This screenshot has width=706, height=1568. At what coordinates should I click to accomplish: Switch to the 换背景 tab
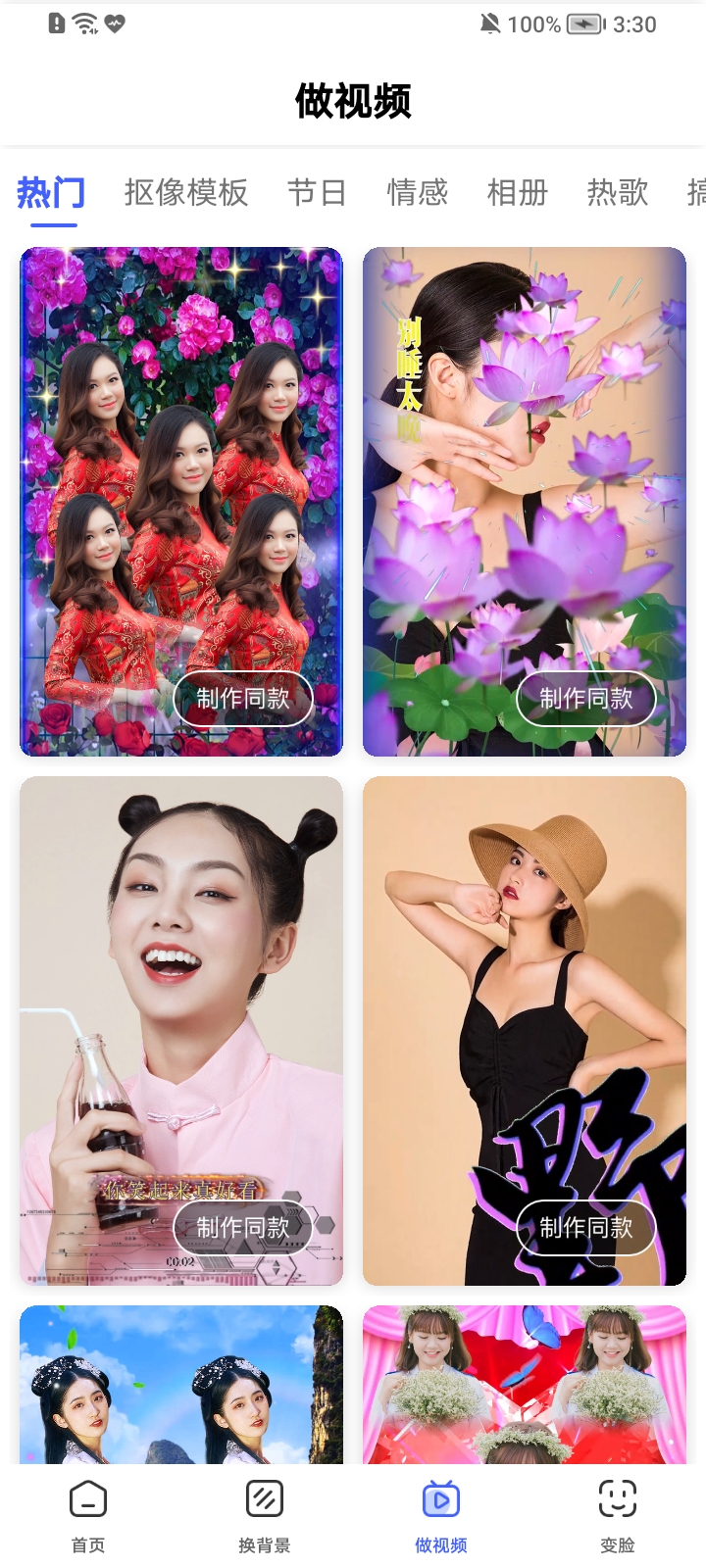click(x=265, y=1516)
